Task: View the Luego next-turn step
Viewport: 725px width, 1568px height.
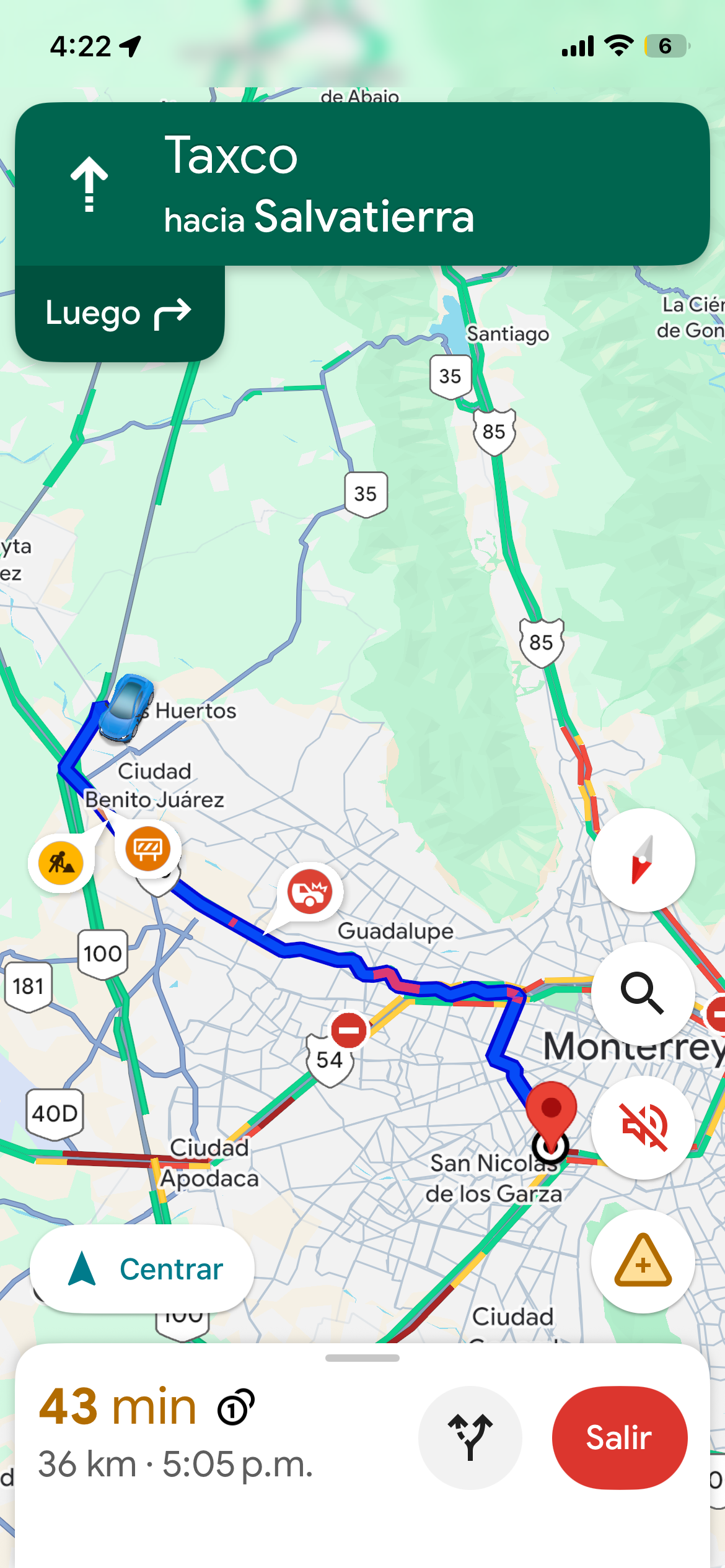Action: coord(119,313)
